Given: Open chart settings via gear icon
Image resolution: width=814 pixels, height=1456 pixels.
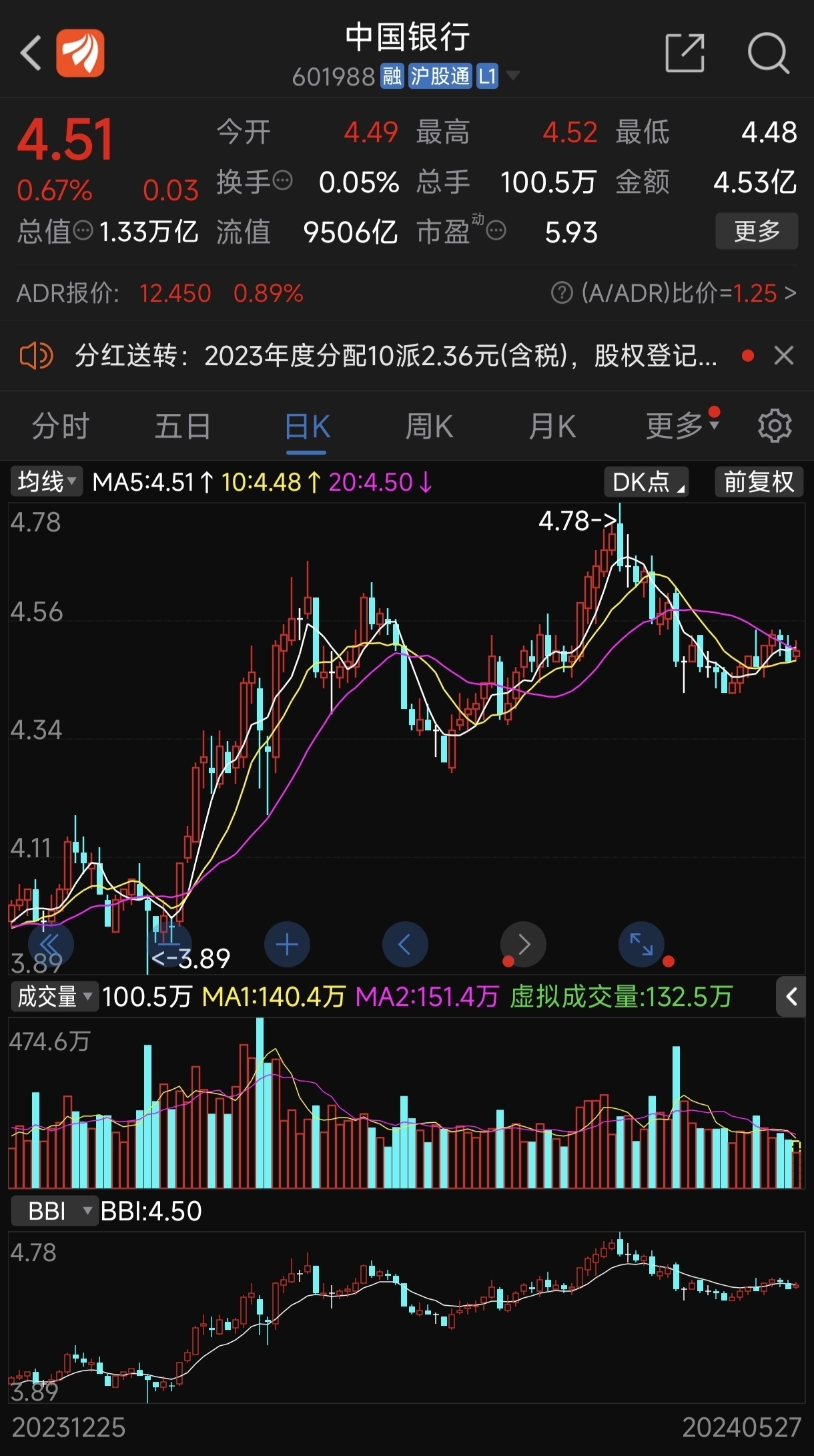Looking at the screenshot, I should click(x=775, y=425).
